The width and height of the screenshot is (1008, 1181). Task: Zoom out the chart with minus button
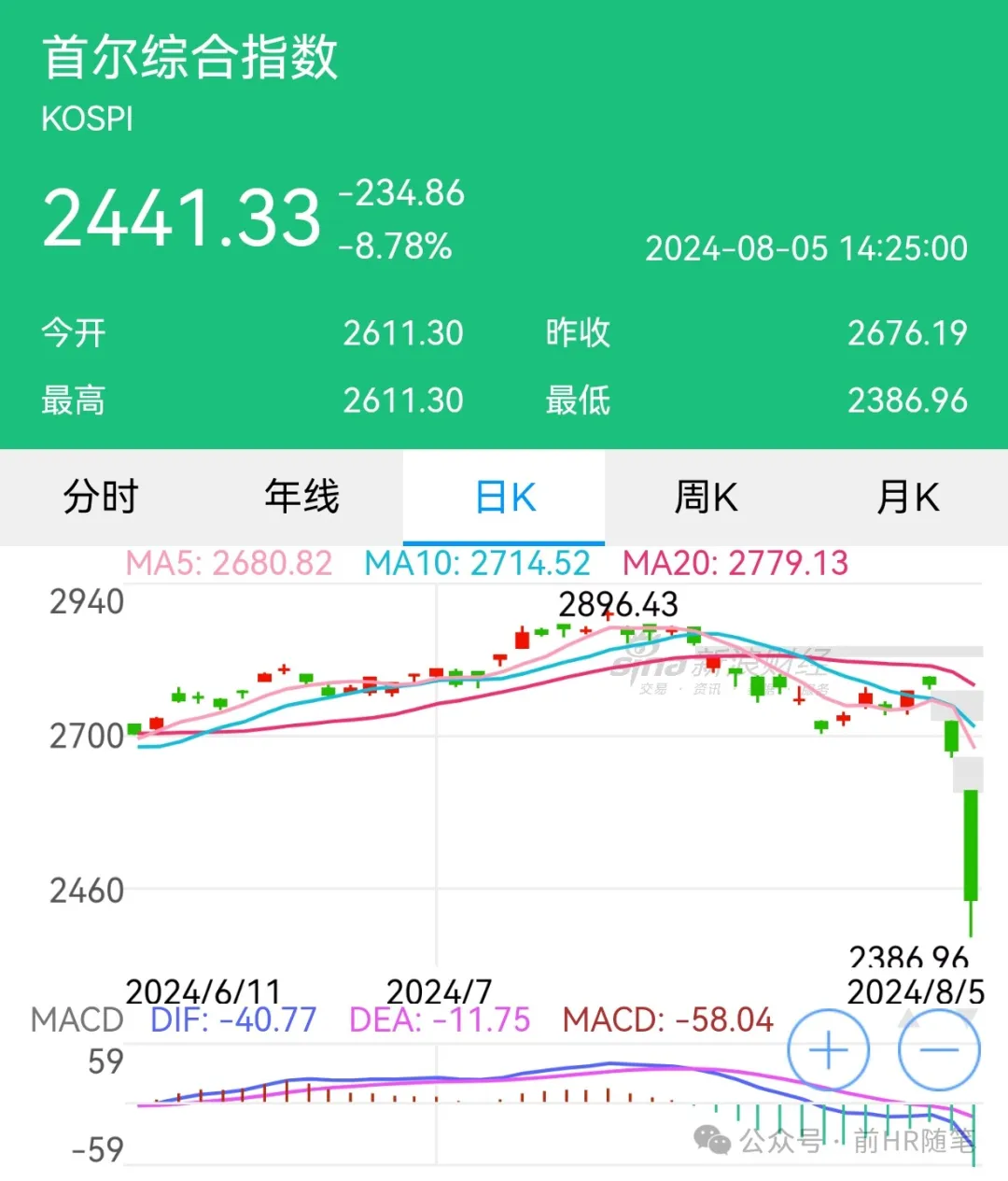[938, 1050]
